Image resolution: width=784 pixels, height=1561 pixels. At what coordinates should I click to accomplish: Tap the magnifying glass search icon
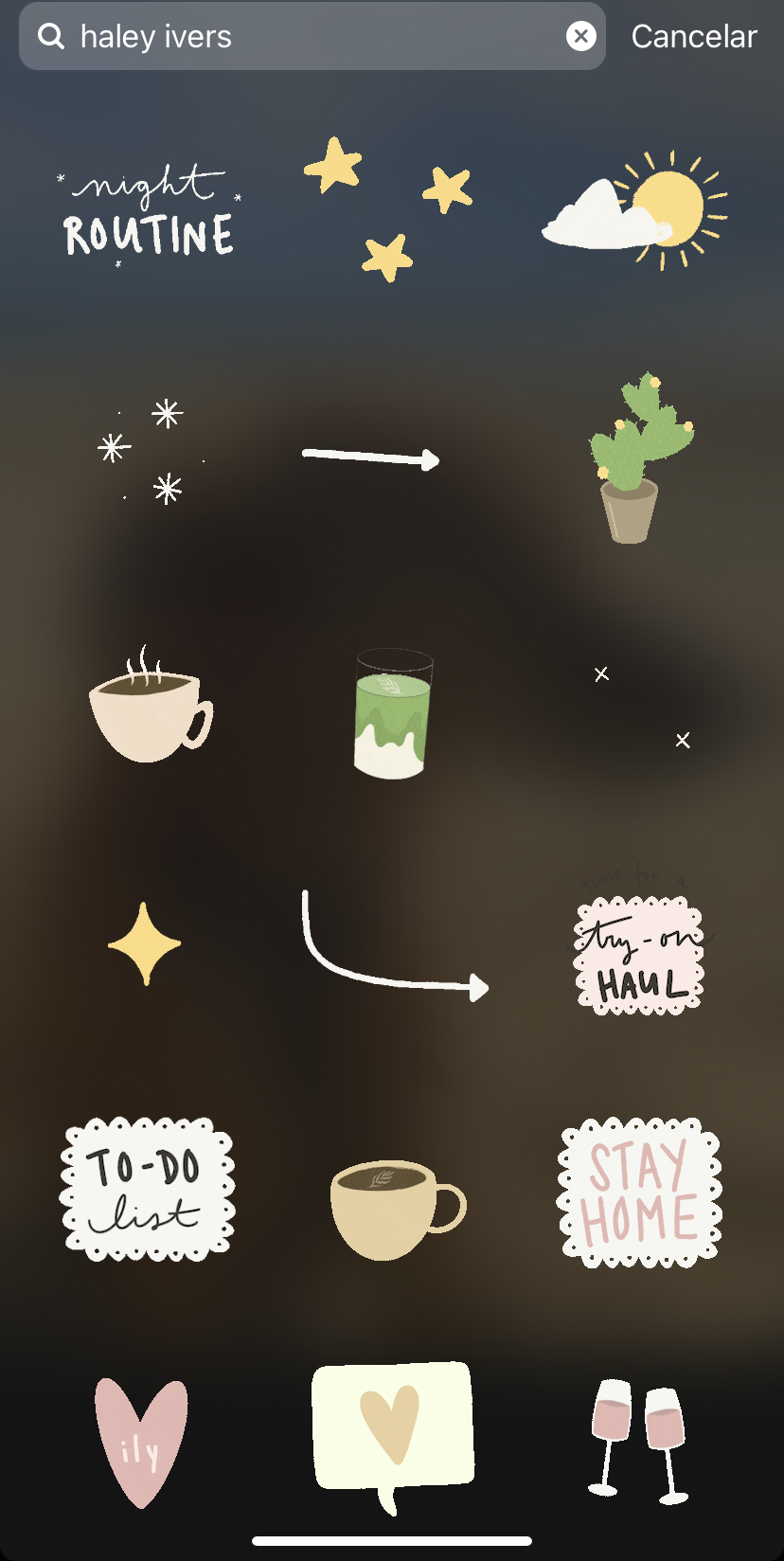click(x=52, y=36)
